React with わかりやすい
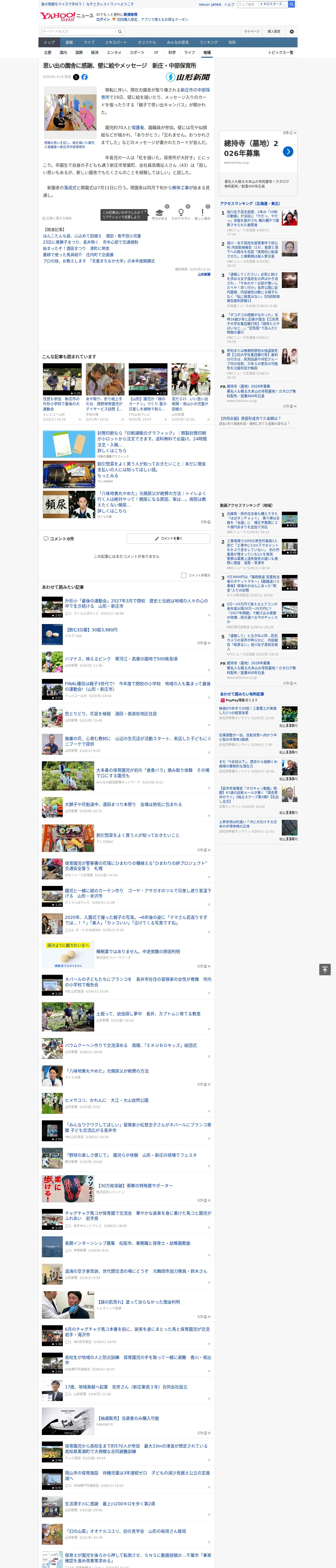This screenshot has width=336, height=1568. pyautogui.click(x=181, y=214)
